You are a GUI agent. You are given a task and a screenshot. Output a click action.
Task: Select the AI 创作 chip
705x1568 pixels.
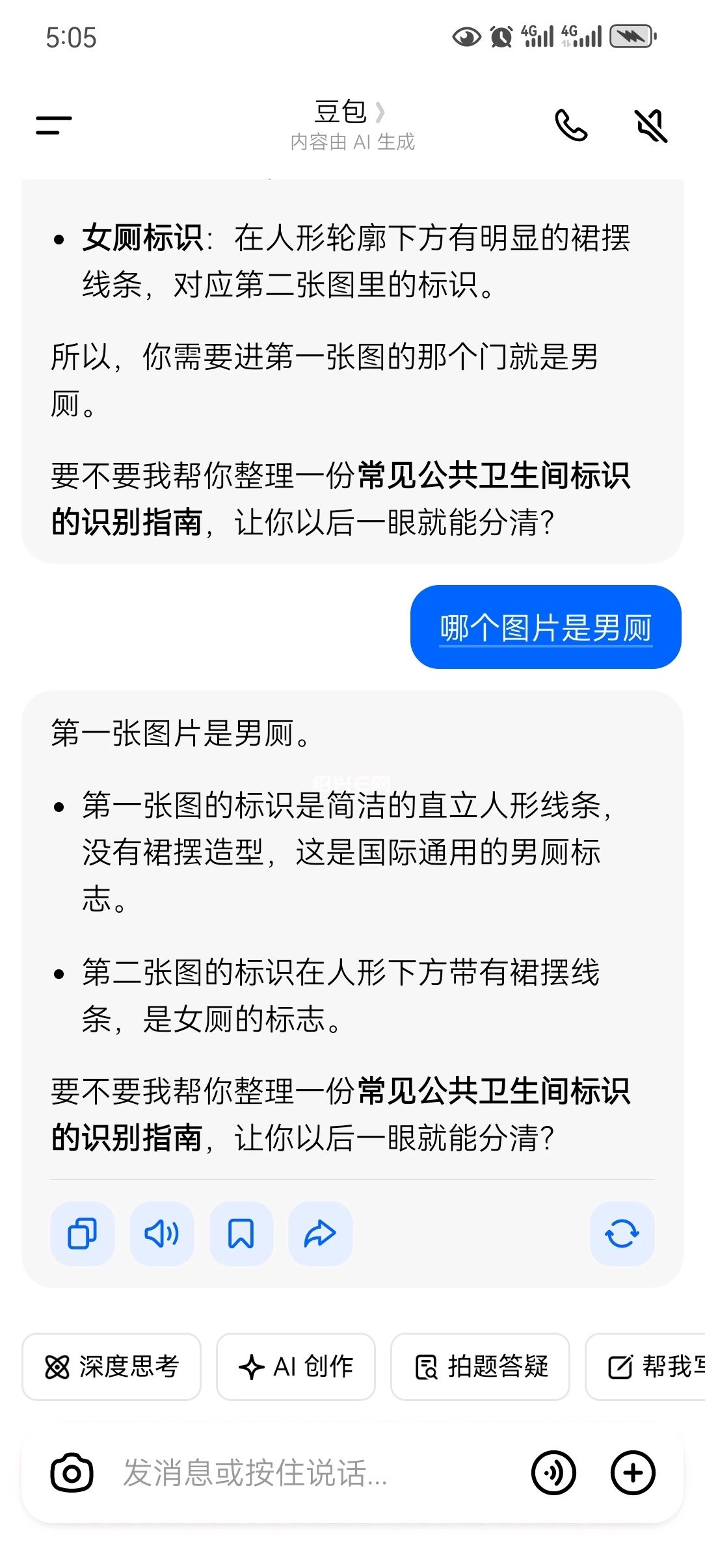pos(296,1366)
